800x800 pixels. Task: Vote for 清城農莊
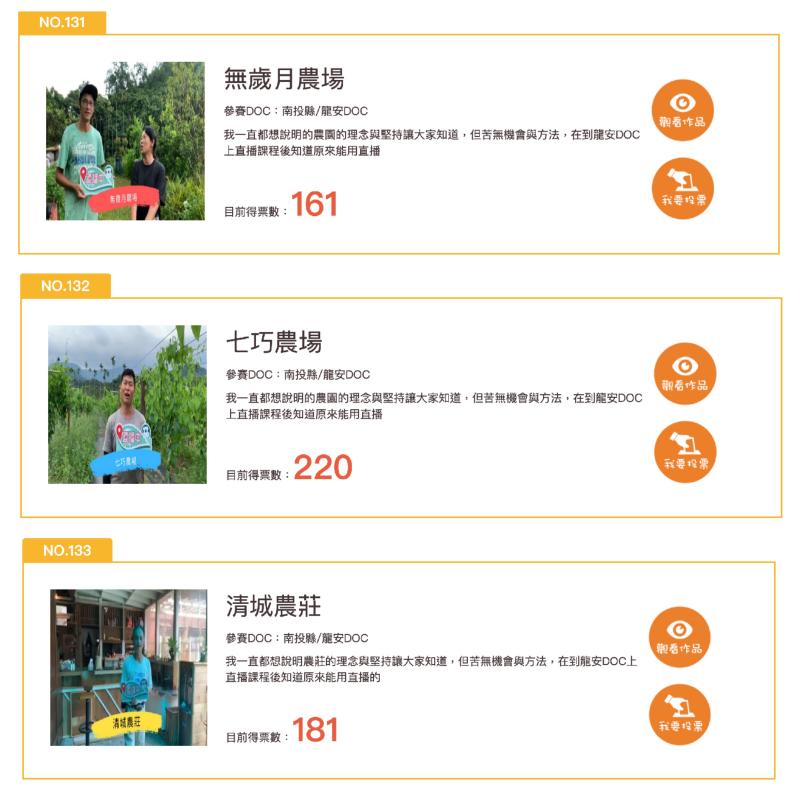tap(679, 714)
